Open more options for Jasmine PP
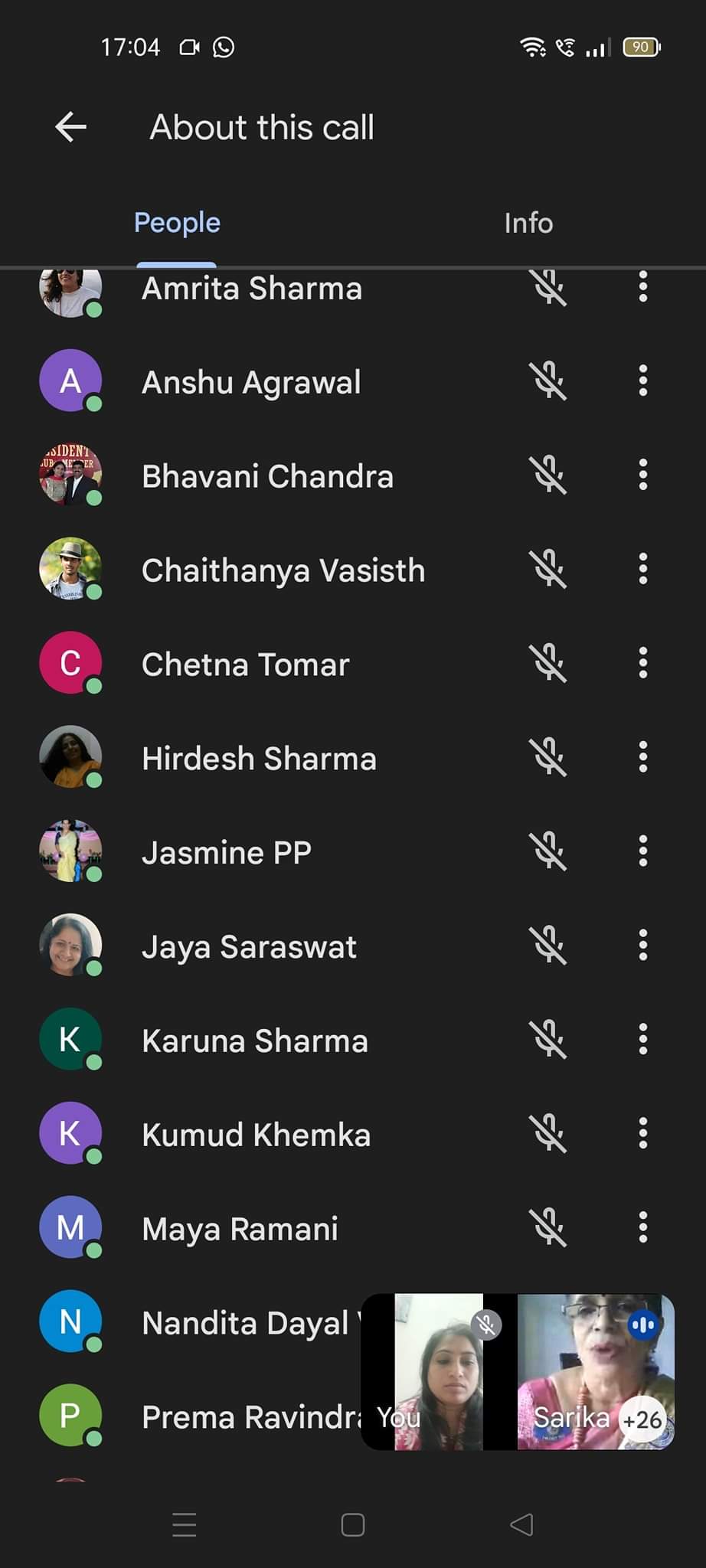Image resolution: width=706 pixels, height=1568 pixels. click(643, 851)
